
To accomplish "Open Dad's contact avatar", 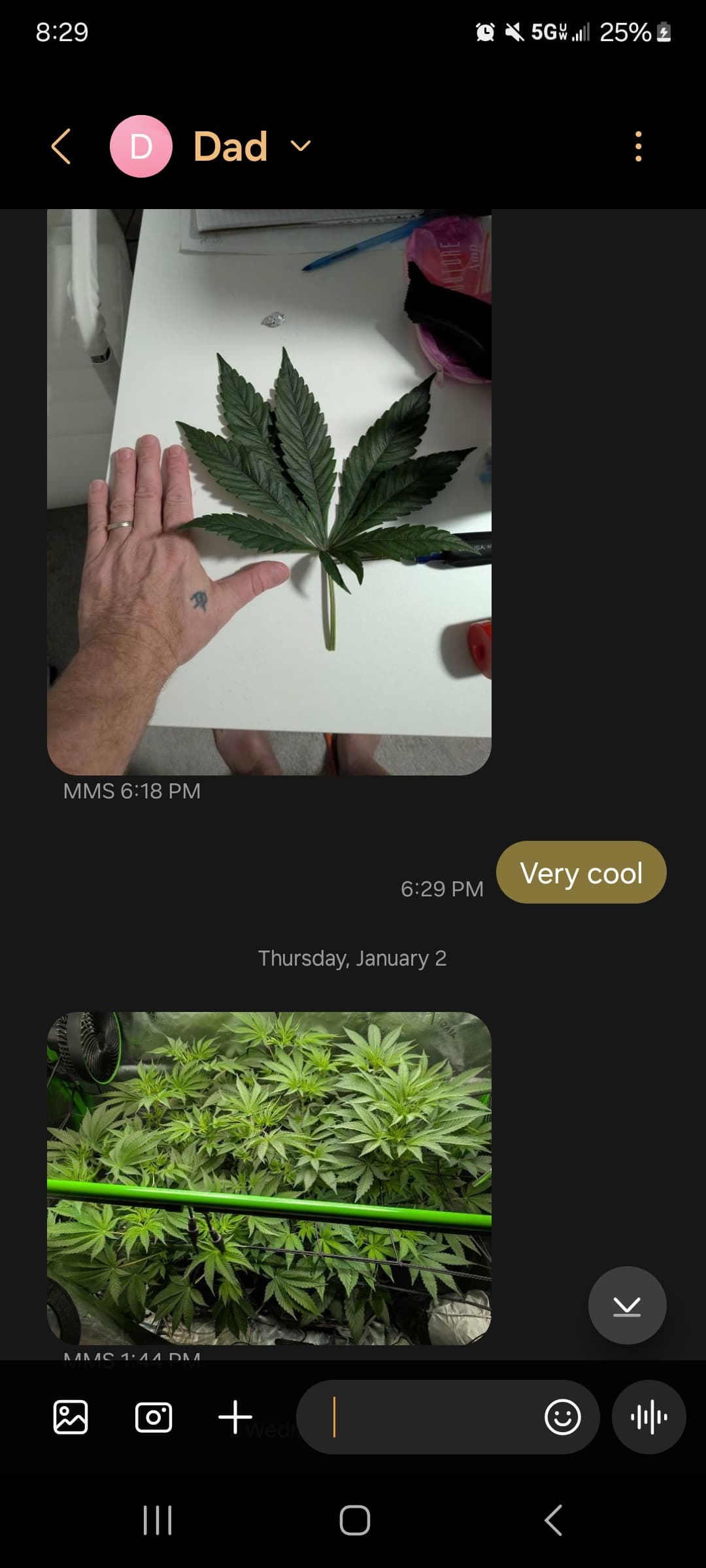I will click(x=141, y=146).
